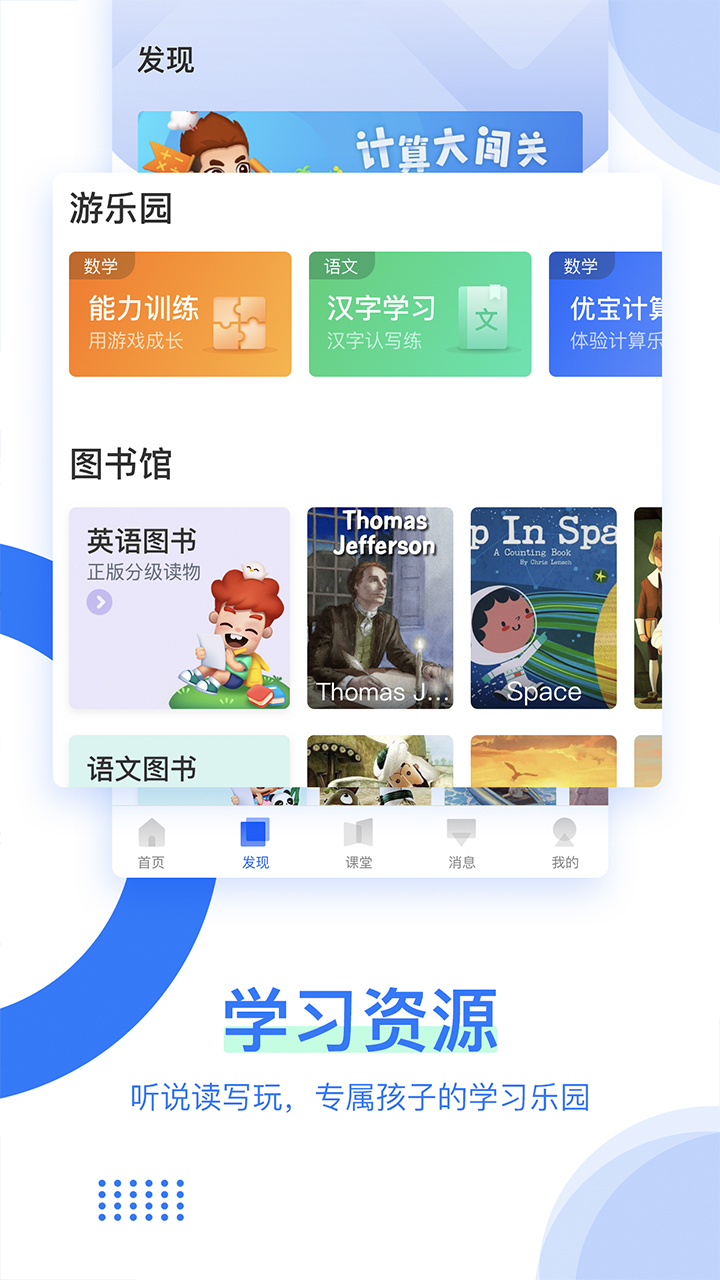Open the 能力训练 math training card
This screenshot has width=720, height=1280.
point(179,314)
